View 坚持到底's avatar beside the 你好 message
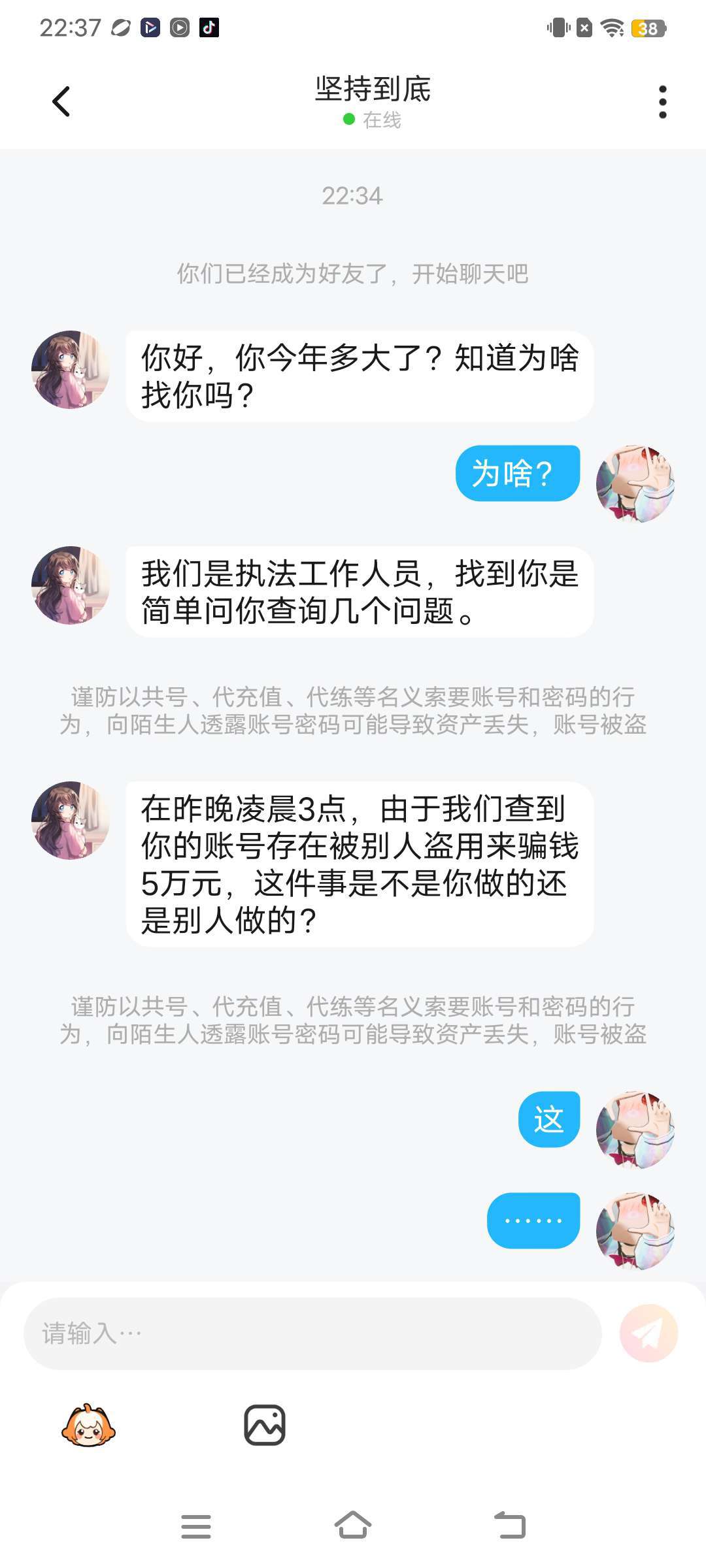This screenshot has height=1568, width=706. click(x=71, y=370)
